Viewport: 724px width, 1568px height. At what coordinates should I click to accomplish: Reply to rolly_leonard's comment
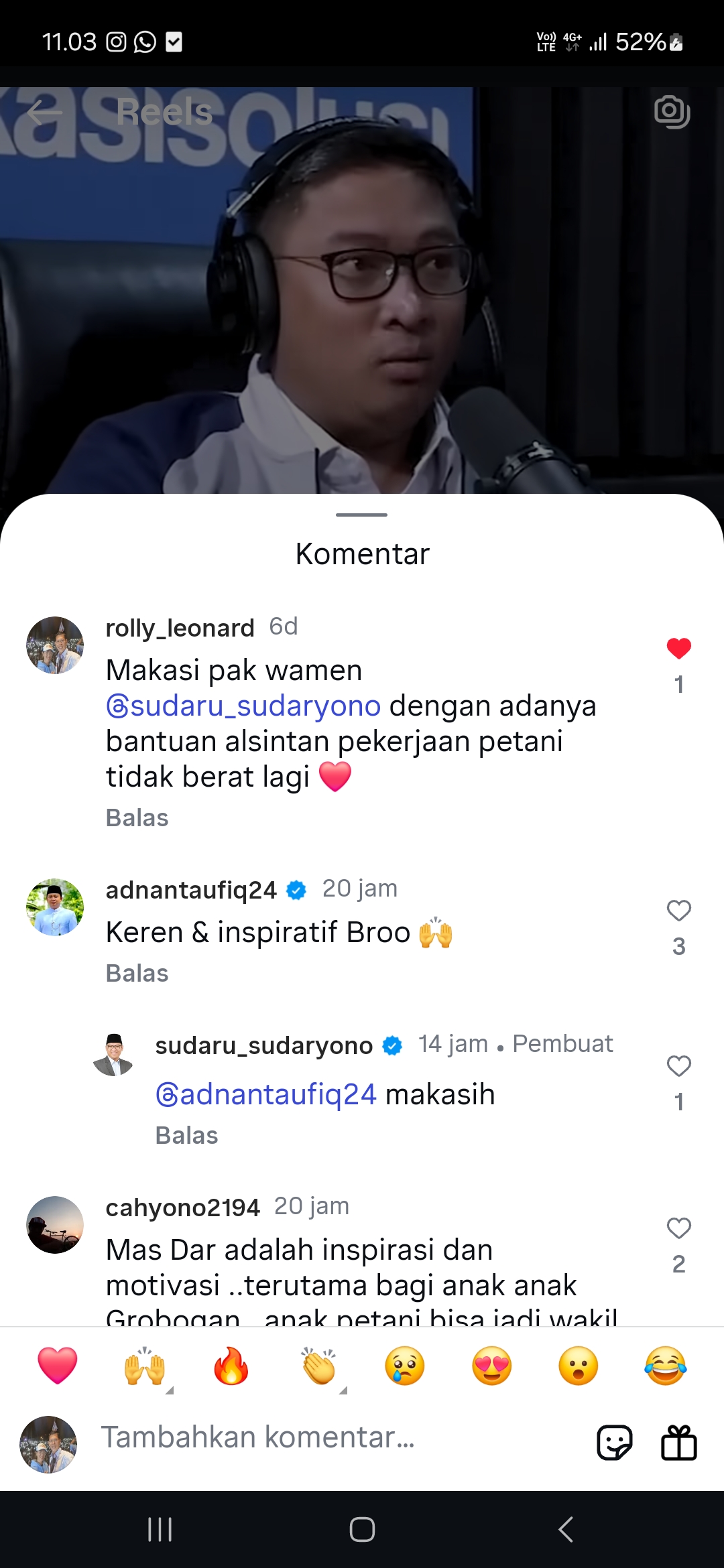[x=137, y=818]
